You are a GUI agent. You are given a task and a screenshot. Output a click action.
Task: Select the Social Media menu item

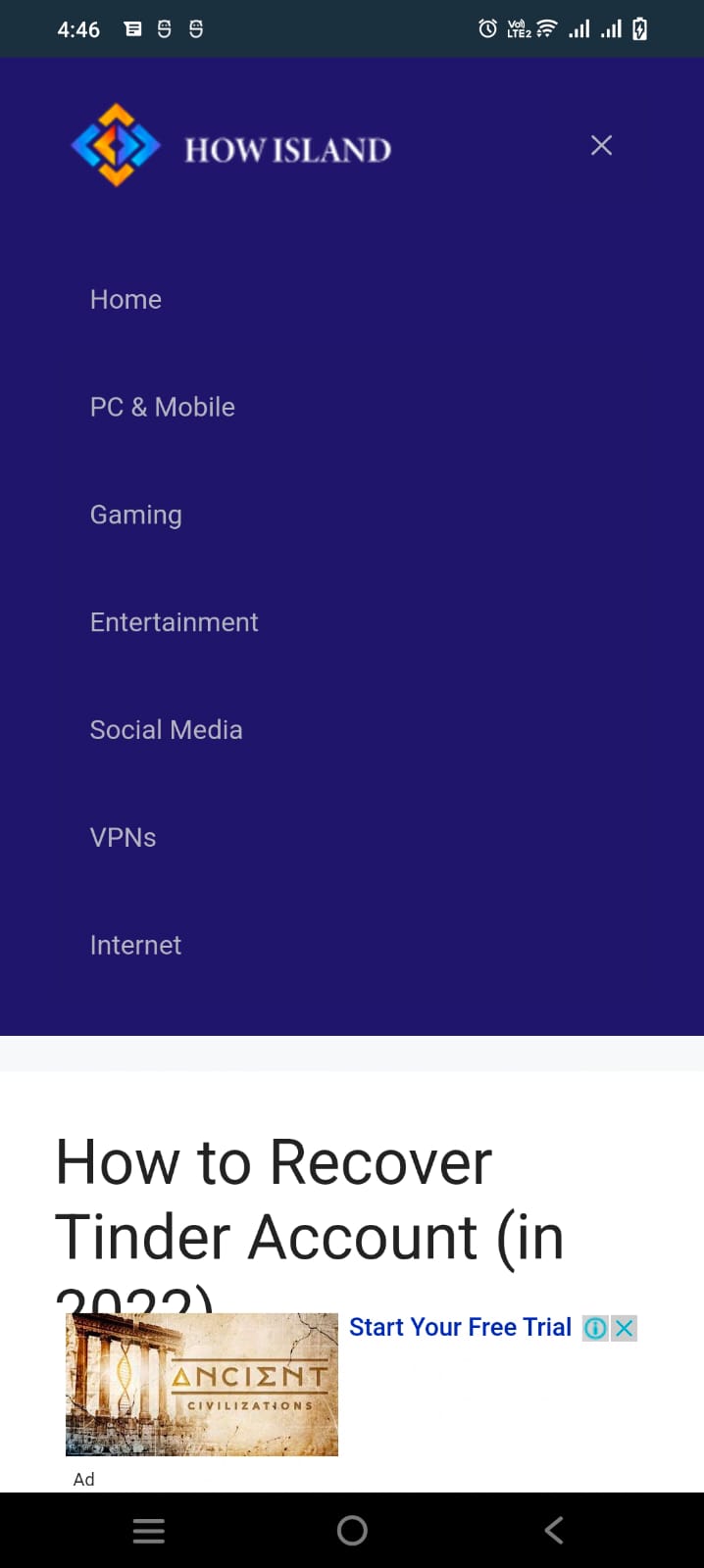pos(167,730)
